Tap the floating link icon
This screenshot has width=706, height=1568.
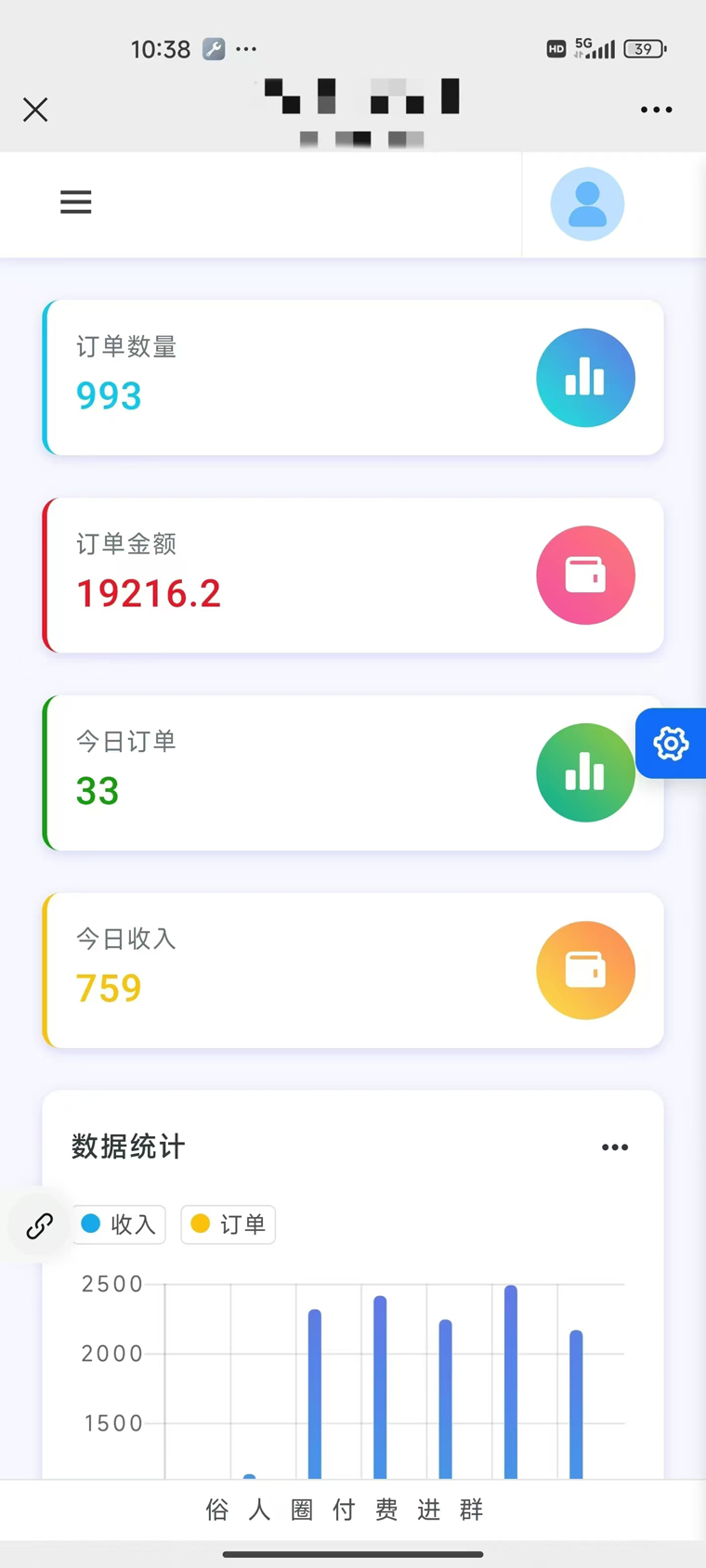coord(39,1225)
